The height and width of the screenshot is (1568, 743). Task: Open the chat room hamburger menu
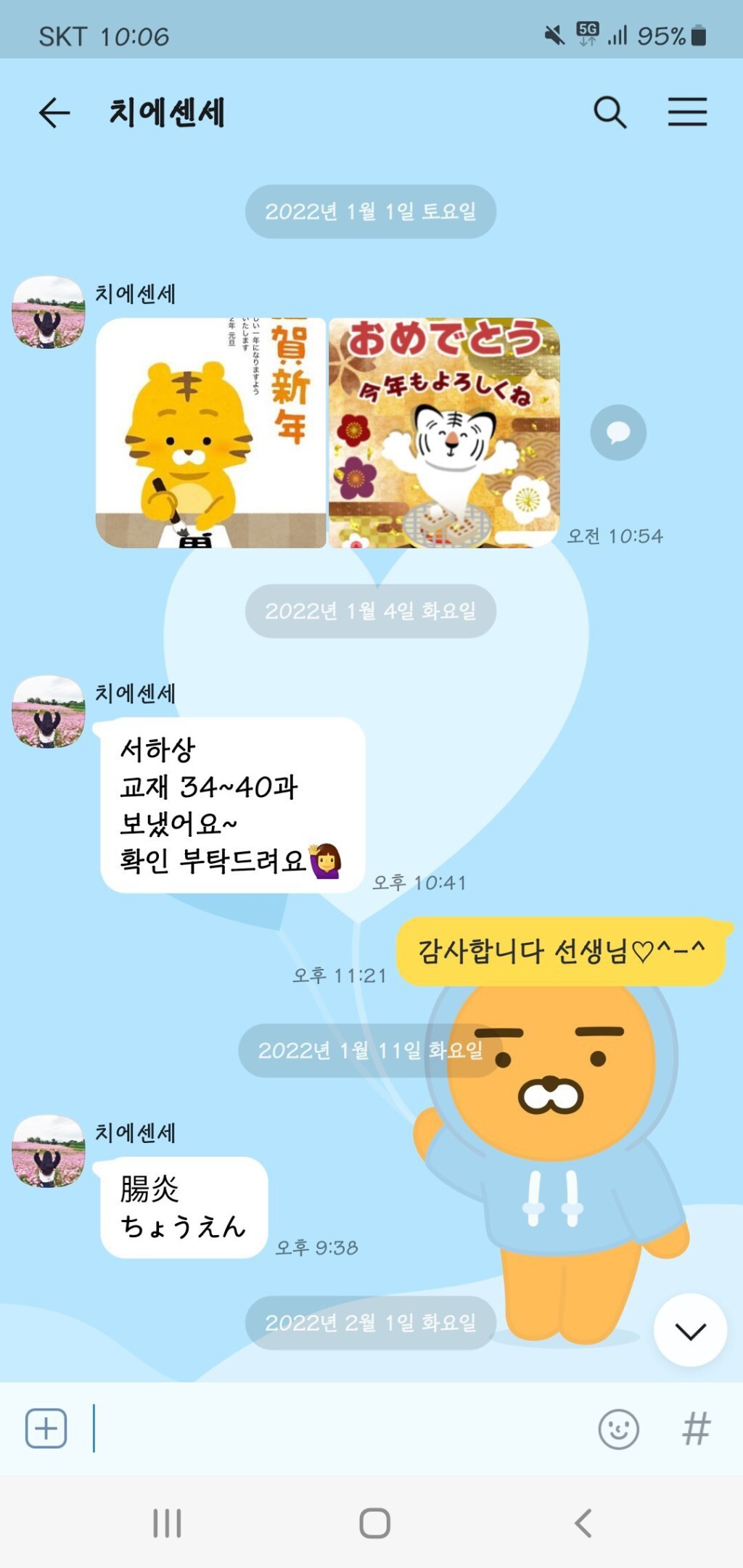687,112
